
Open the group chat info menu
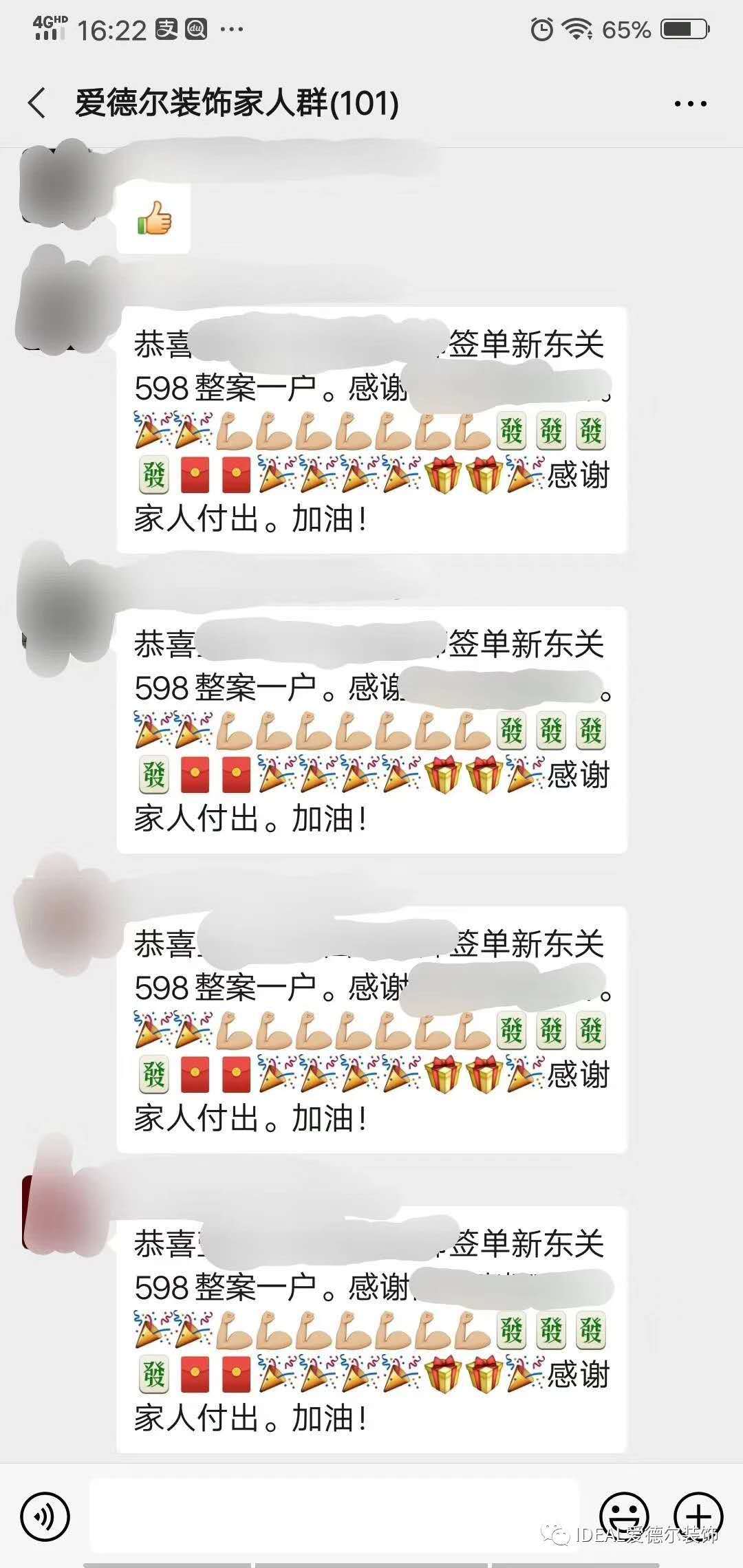point(690,104)
